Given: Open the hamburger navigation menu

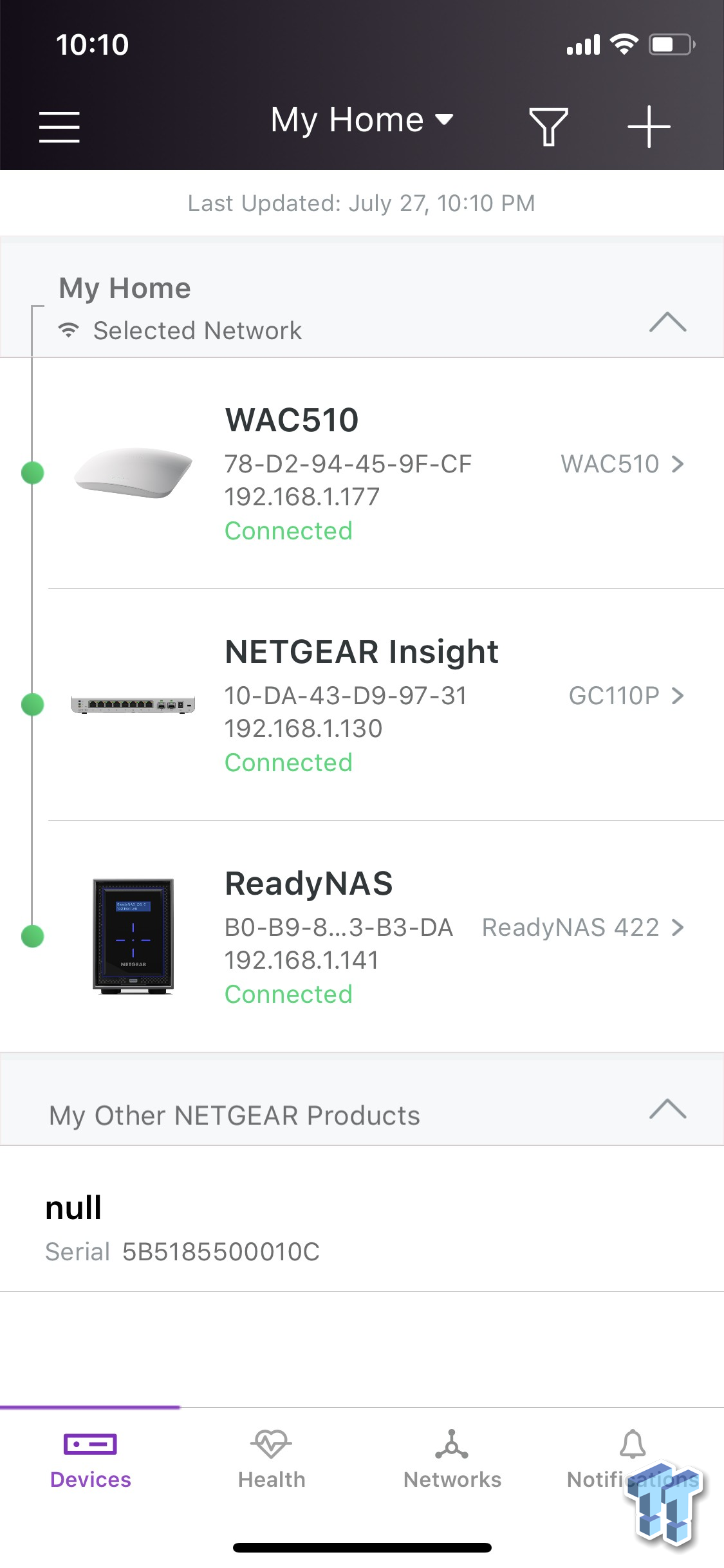Looking at the screenshot, I should [x=59, y=126].
